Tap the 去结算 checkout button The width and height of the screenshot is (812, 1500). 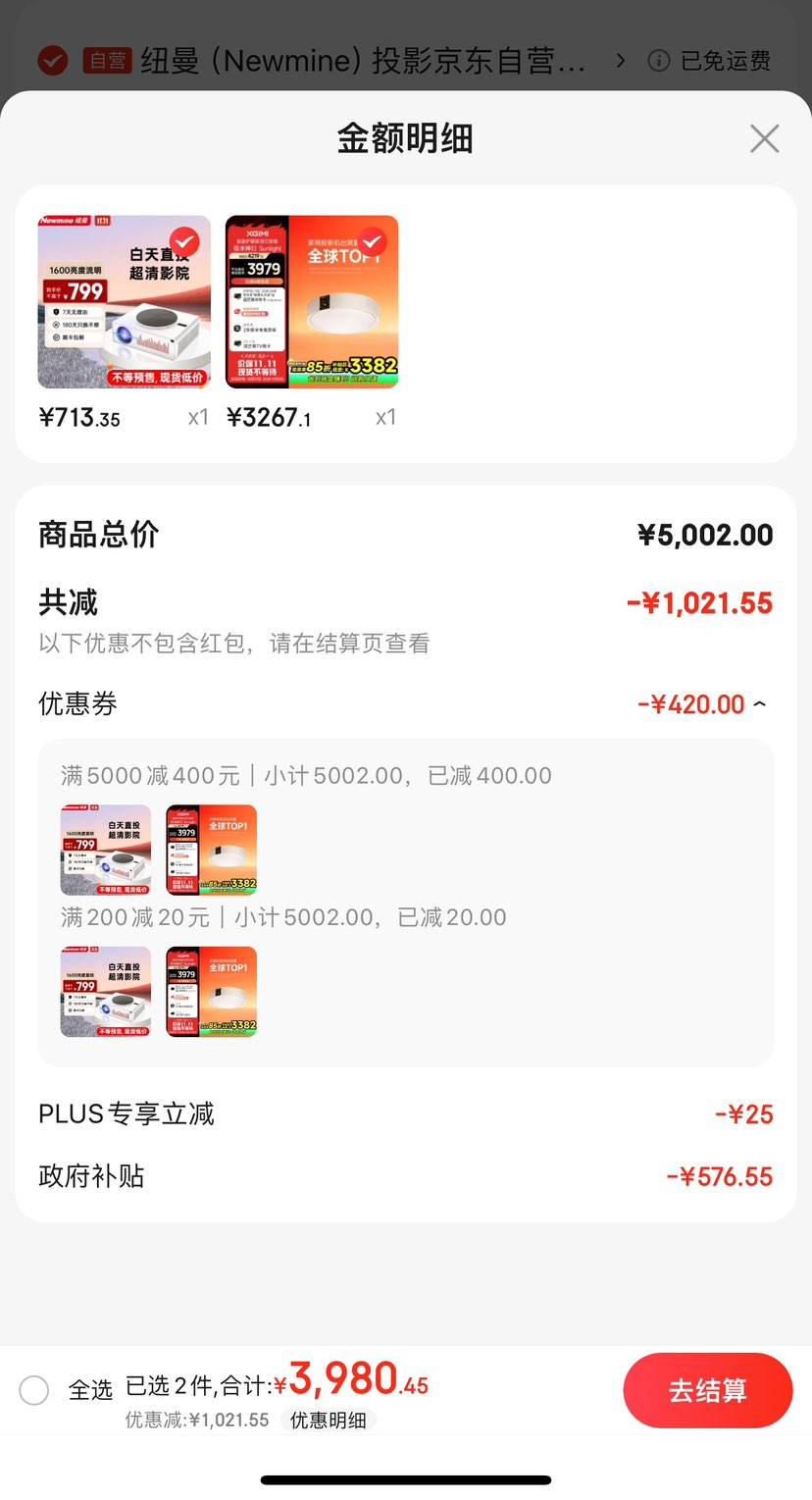click(x=708, y=1390)
